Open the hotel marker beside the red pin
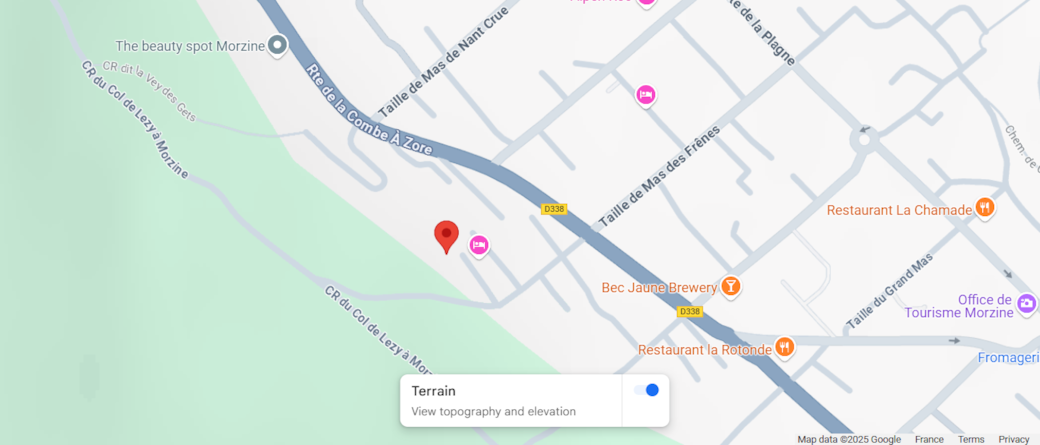 point(479,244)
